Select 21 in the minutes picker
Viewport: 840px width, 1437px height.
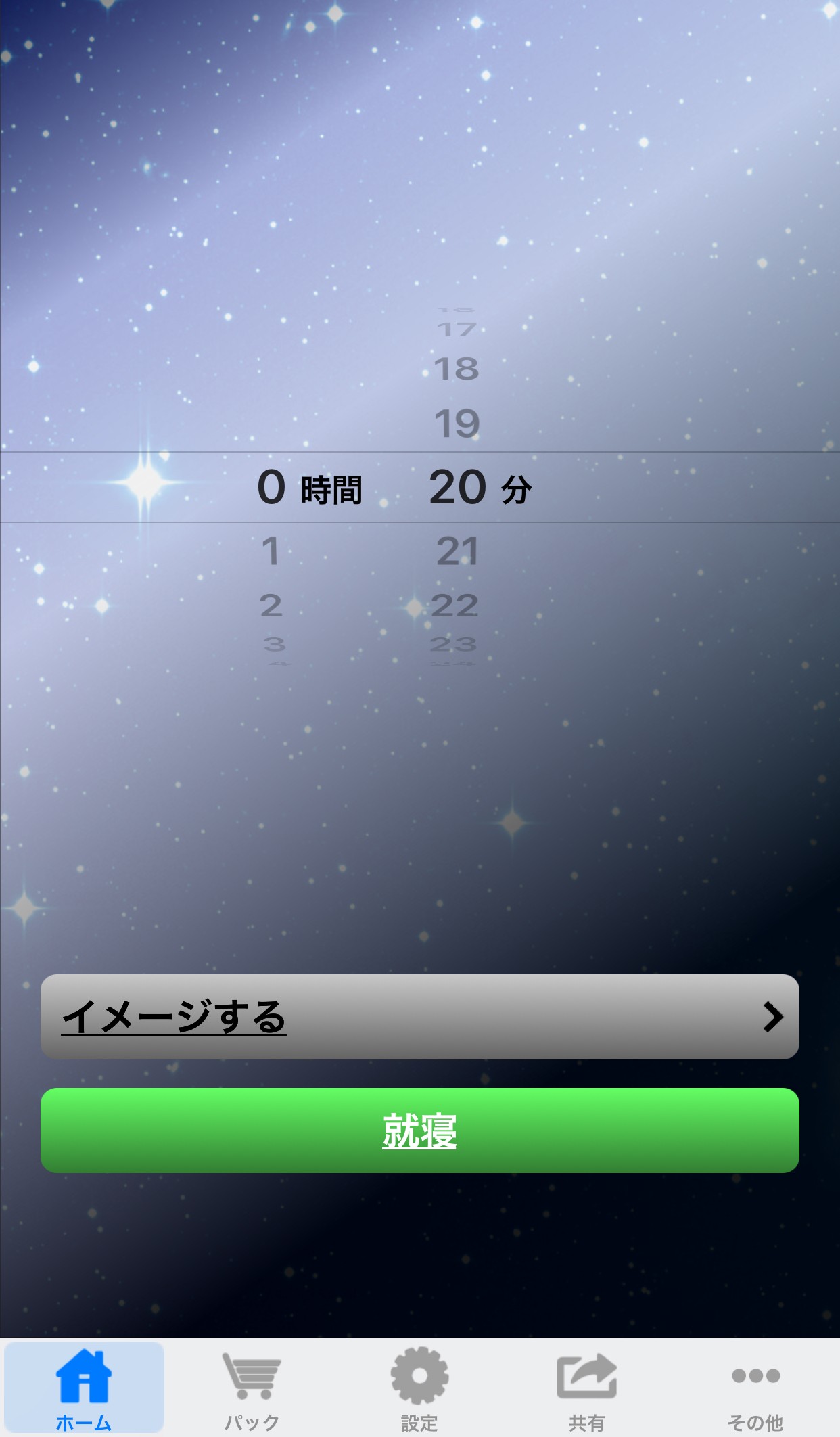[457, 551]
